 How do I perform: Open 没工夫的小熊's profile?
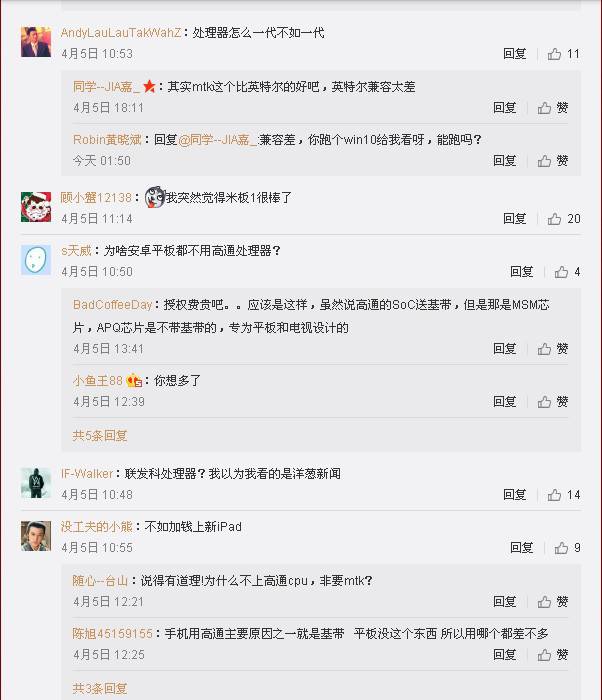96,527
